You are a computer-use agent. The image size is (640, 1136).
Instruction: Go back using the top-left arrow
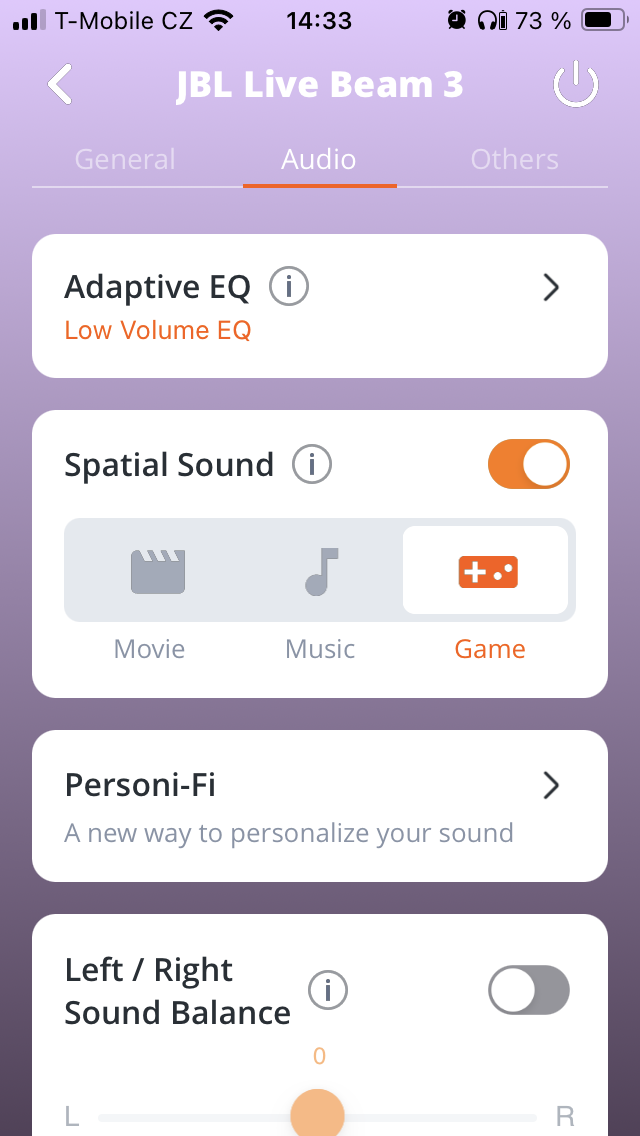coord(60,85)
